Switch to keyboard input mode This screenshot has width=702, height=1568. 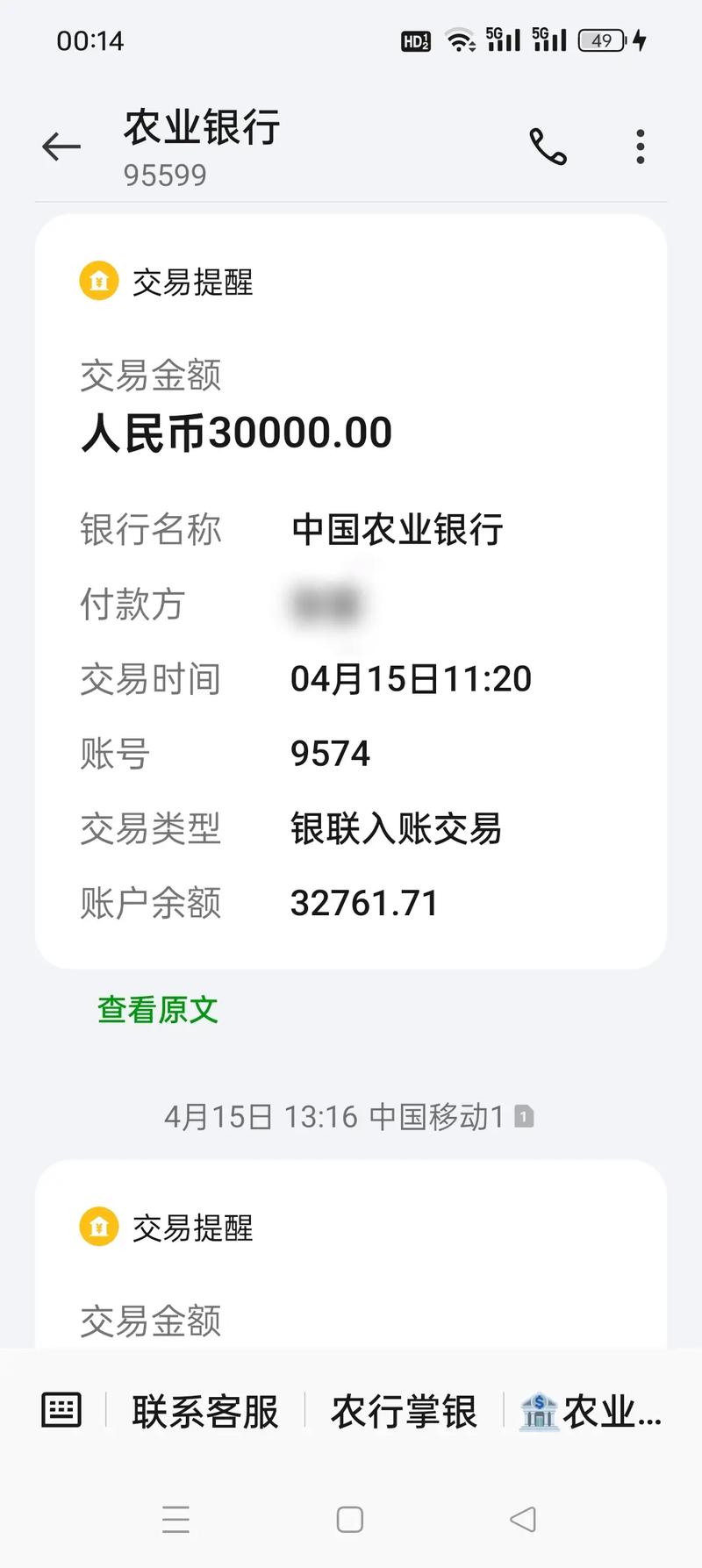[x=61, y=1411]
